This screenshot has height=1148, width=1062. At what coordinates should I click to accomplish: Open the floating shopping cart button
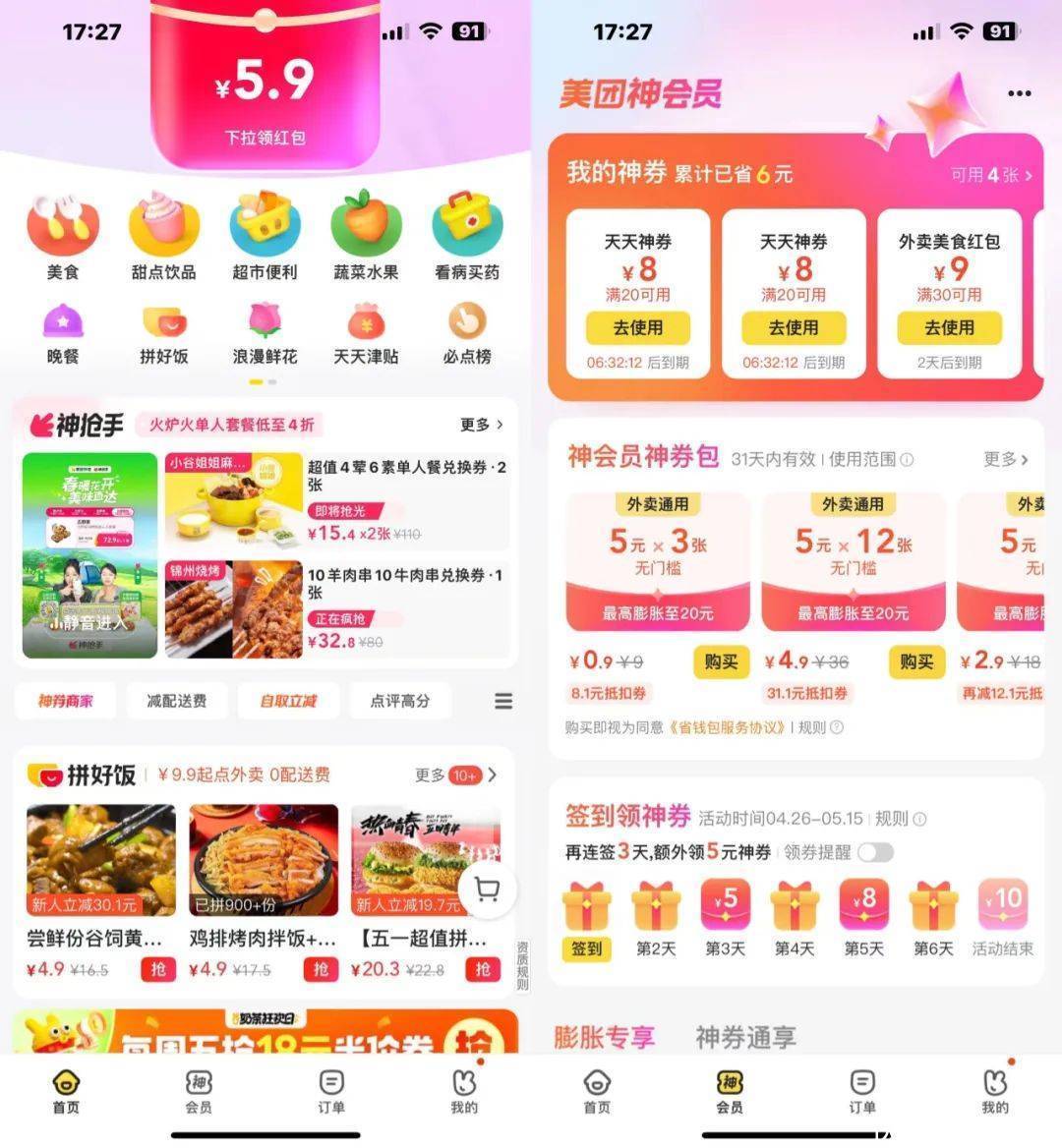click(x=487, y=890)
